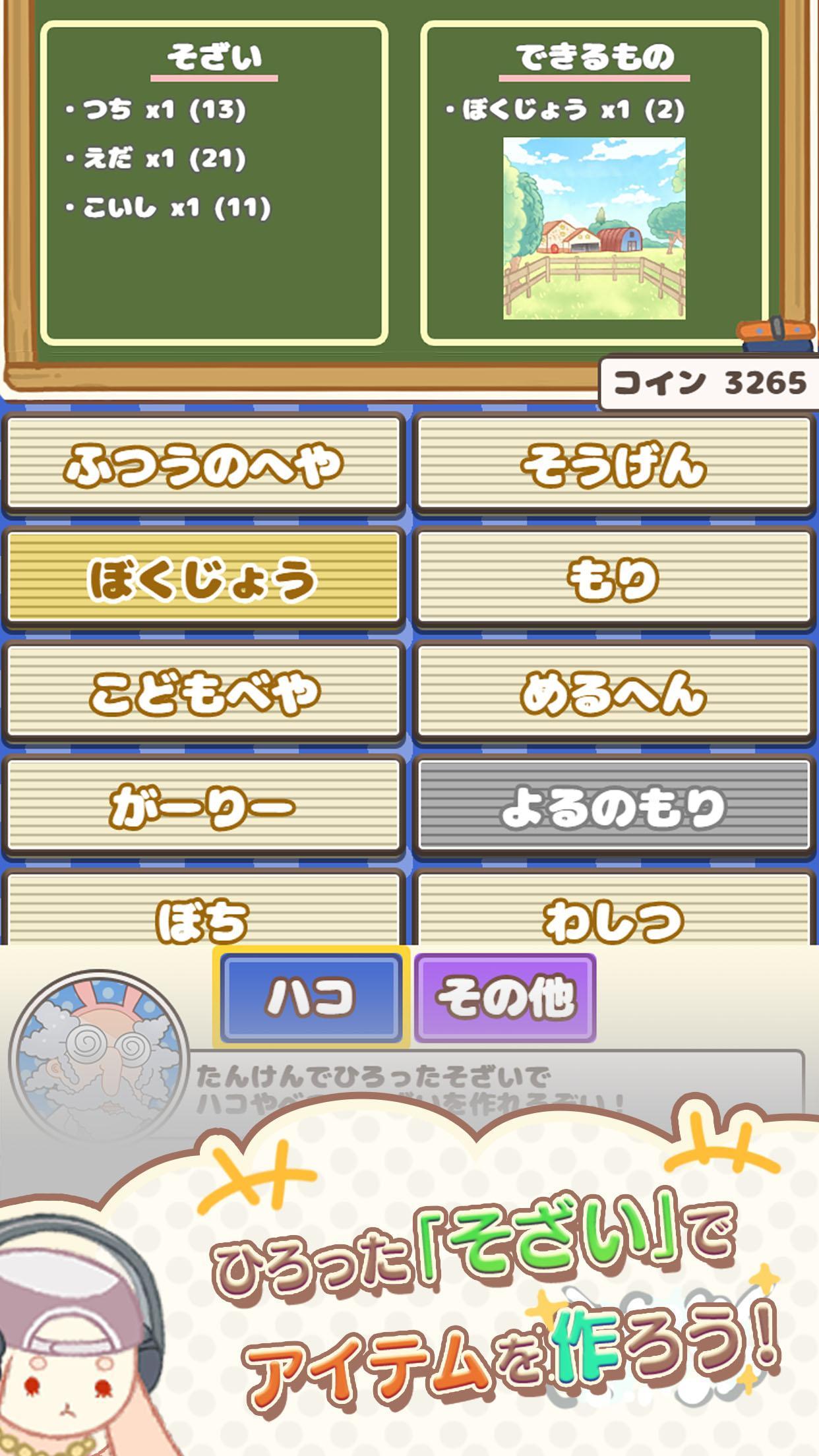Tap the highlighted ぼくじょう button
This screenshot has width=819, height=1456.
[204, 578]
